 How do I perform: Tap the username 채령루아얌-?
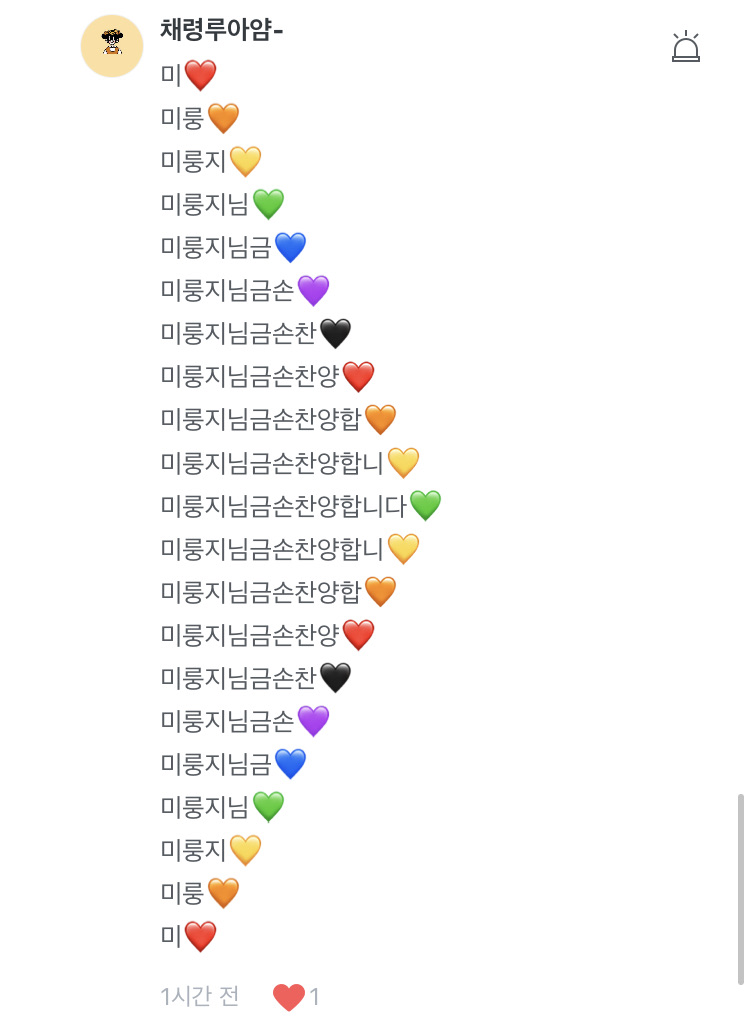pos(222,31)
